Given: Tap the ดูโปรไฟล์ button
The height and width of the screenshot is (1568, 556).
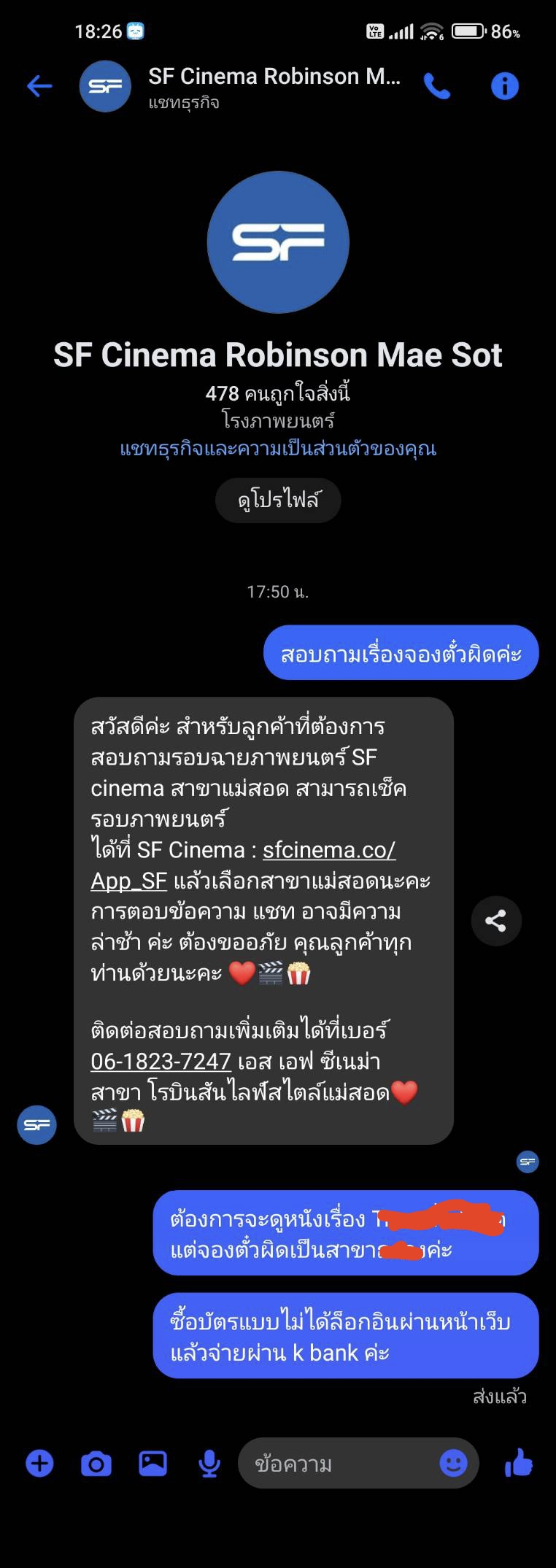Looking at the screenshot, I should (278, 501).
